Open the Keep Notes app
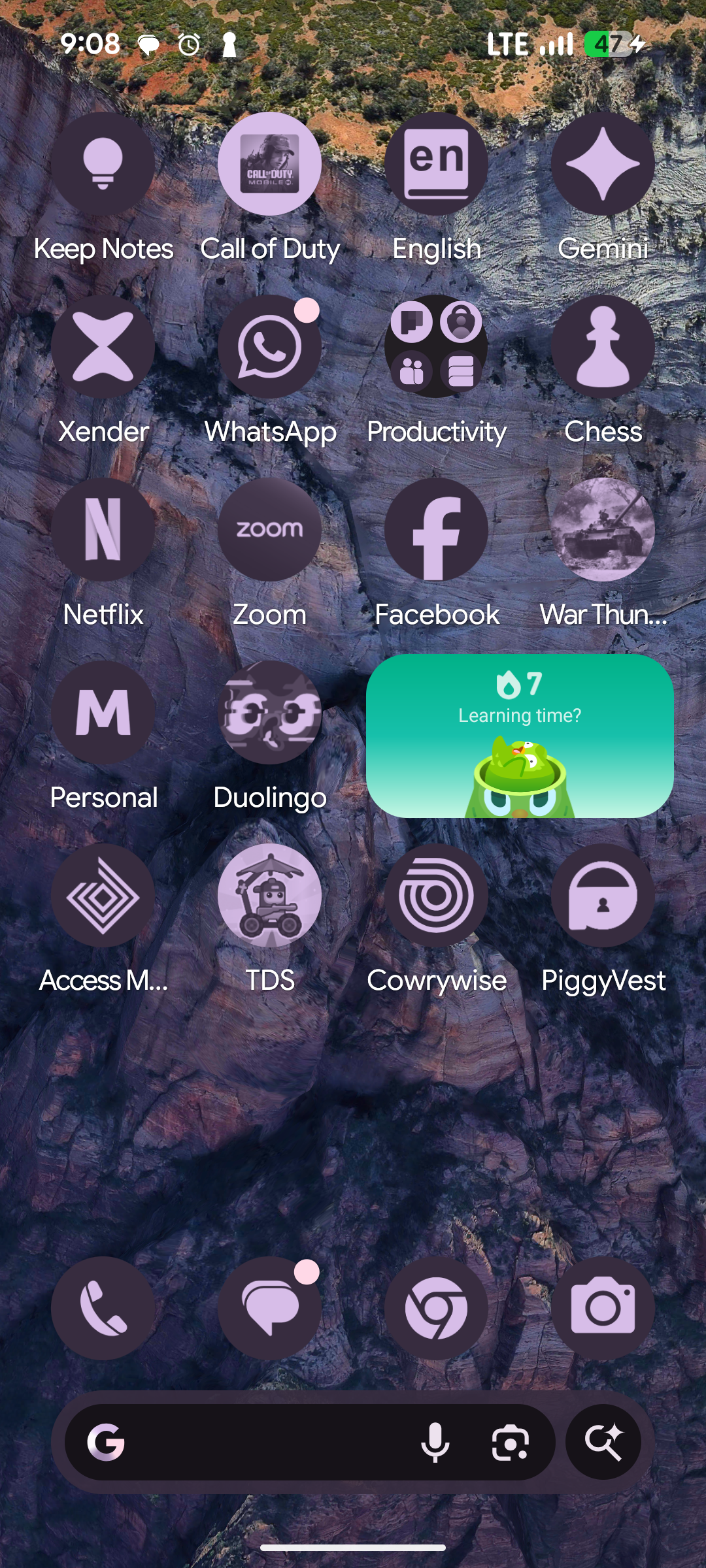 pyautogui.click(x=103, y=165)
